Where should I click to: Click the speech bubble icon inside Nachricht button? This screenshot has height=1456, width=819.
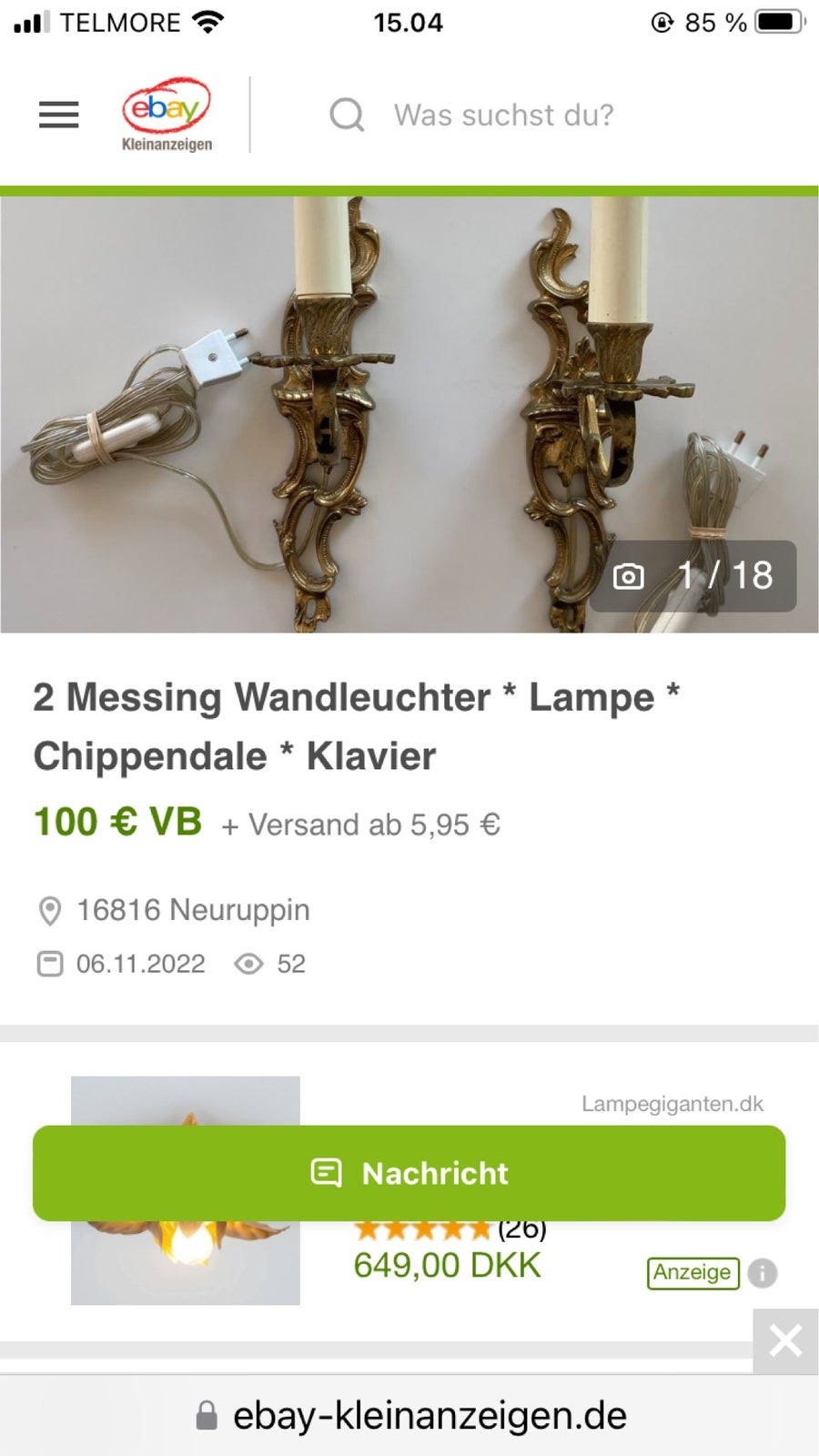click(x=328, y=1173)
